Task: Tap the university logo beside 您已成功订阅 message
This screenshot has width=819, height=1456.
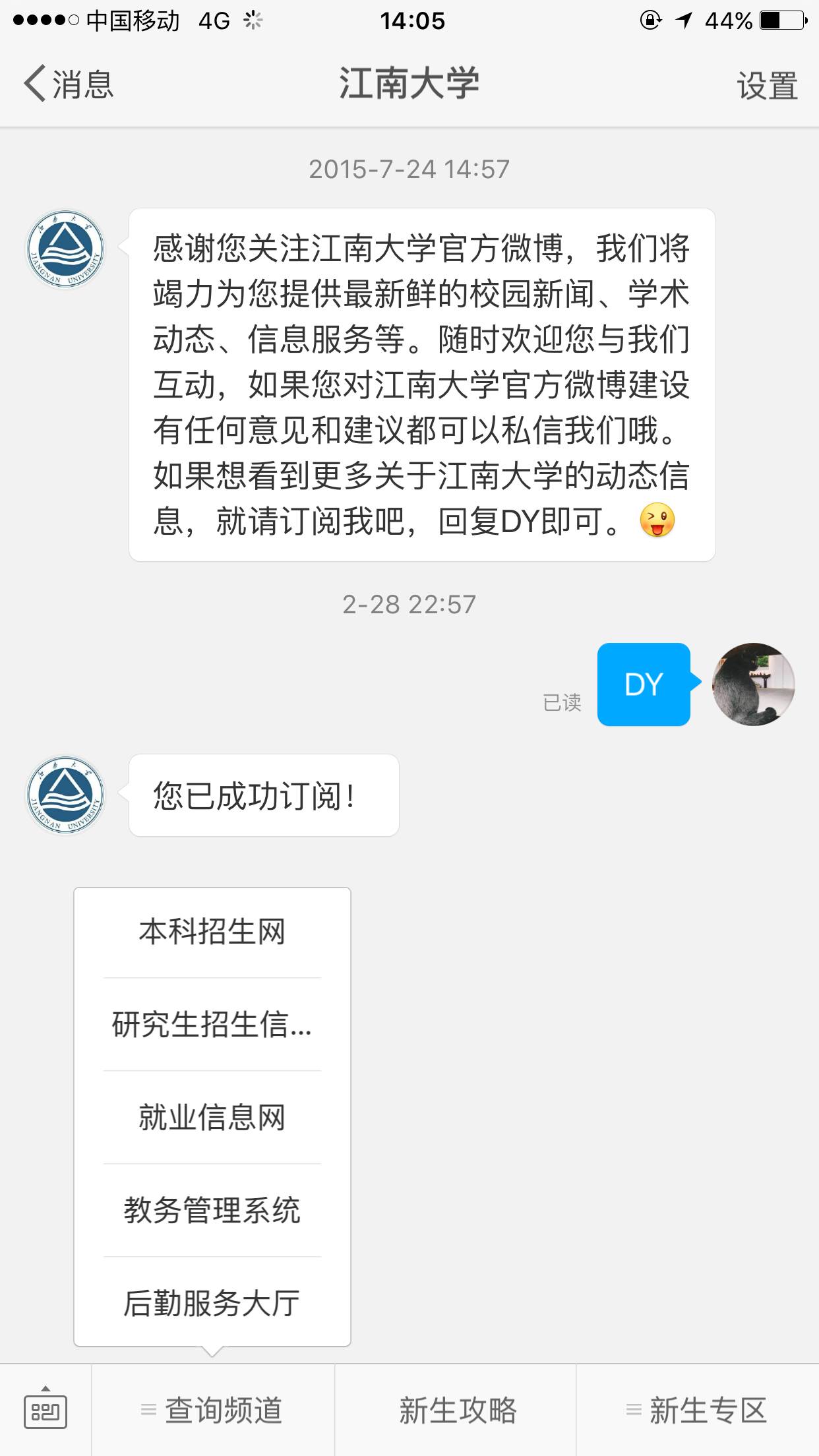Action: [66, 795]
